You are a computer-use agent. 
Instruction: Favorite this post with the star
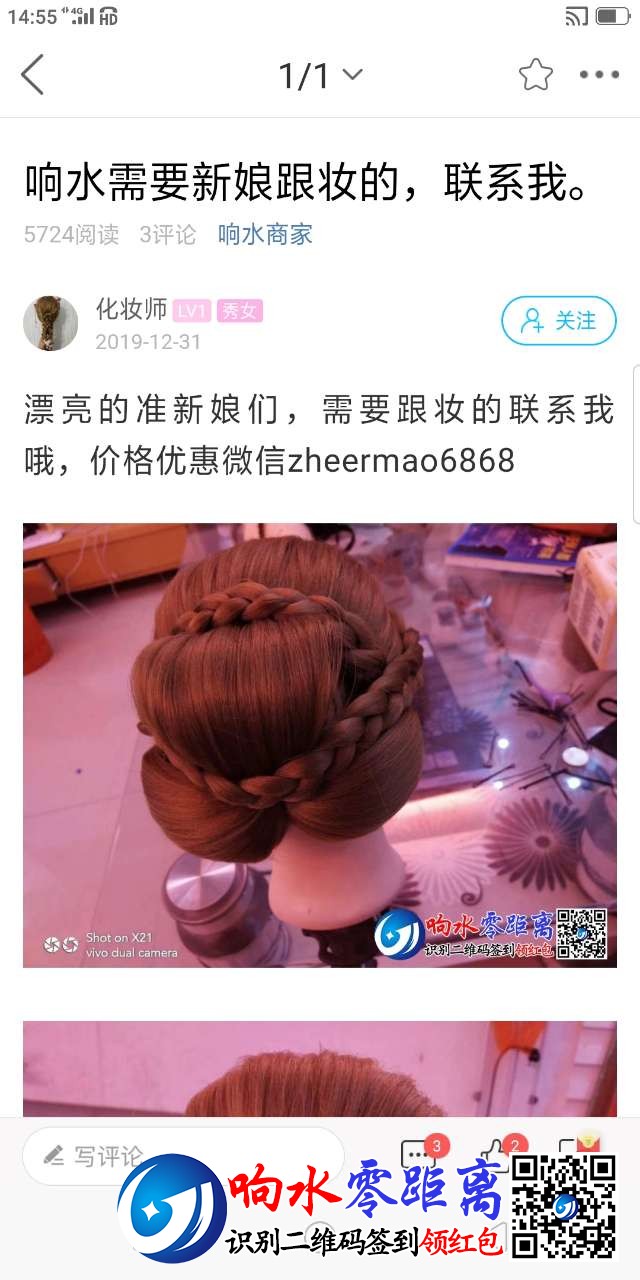pyautogui.click(x=535, y=75)
